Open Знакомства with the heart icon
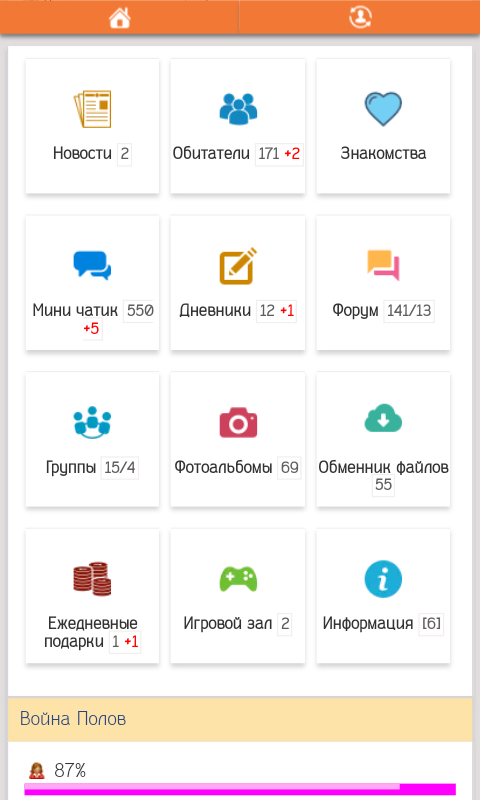 pos(383,126)
